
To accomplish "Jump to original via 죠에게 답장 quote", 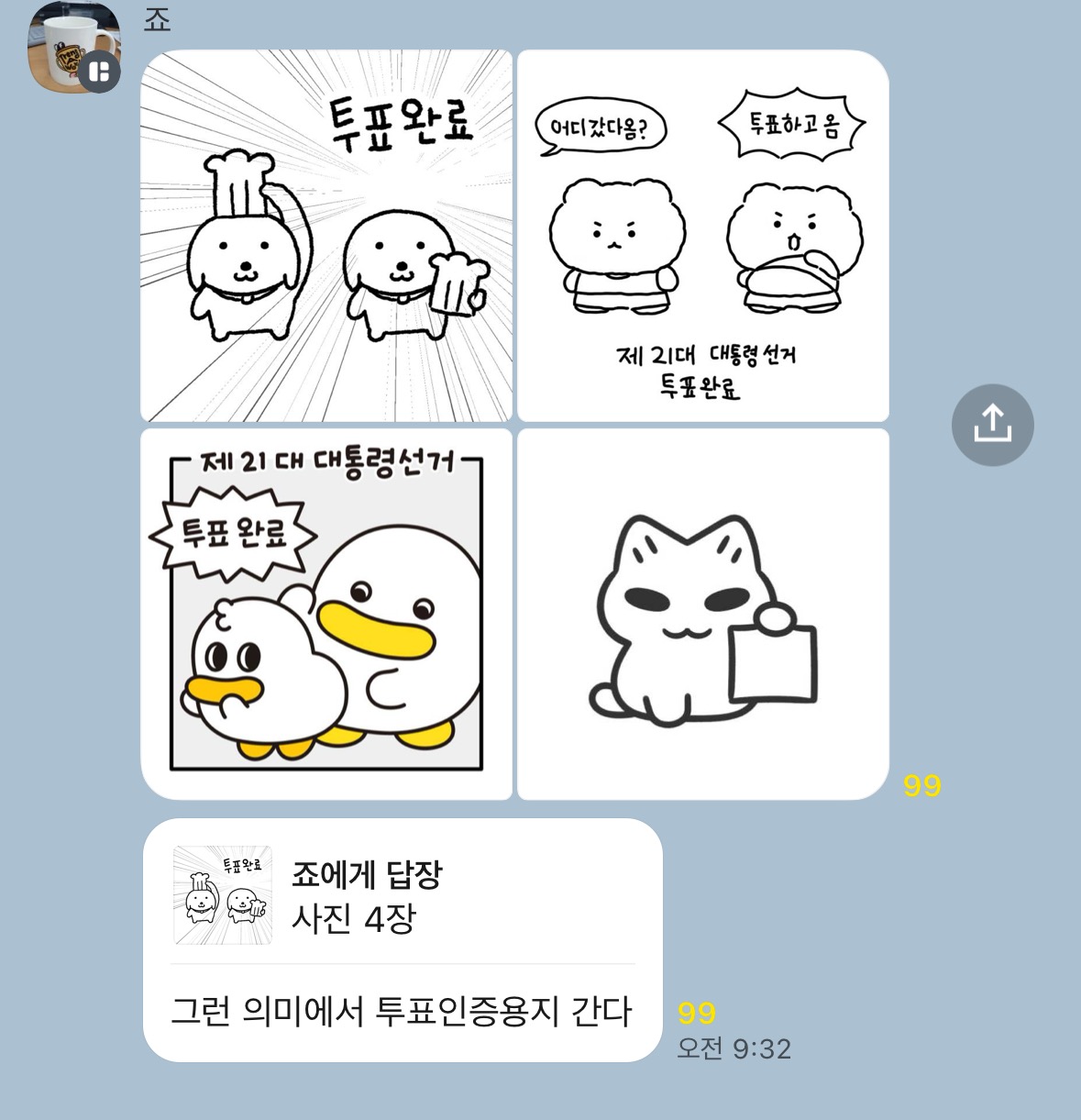I will pyautogui.click(x=402, y=896).
